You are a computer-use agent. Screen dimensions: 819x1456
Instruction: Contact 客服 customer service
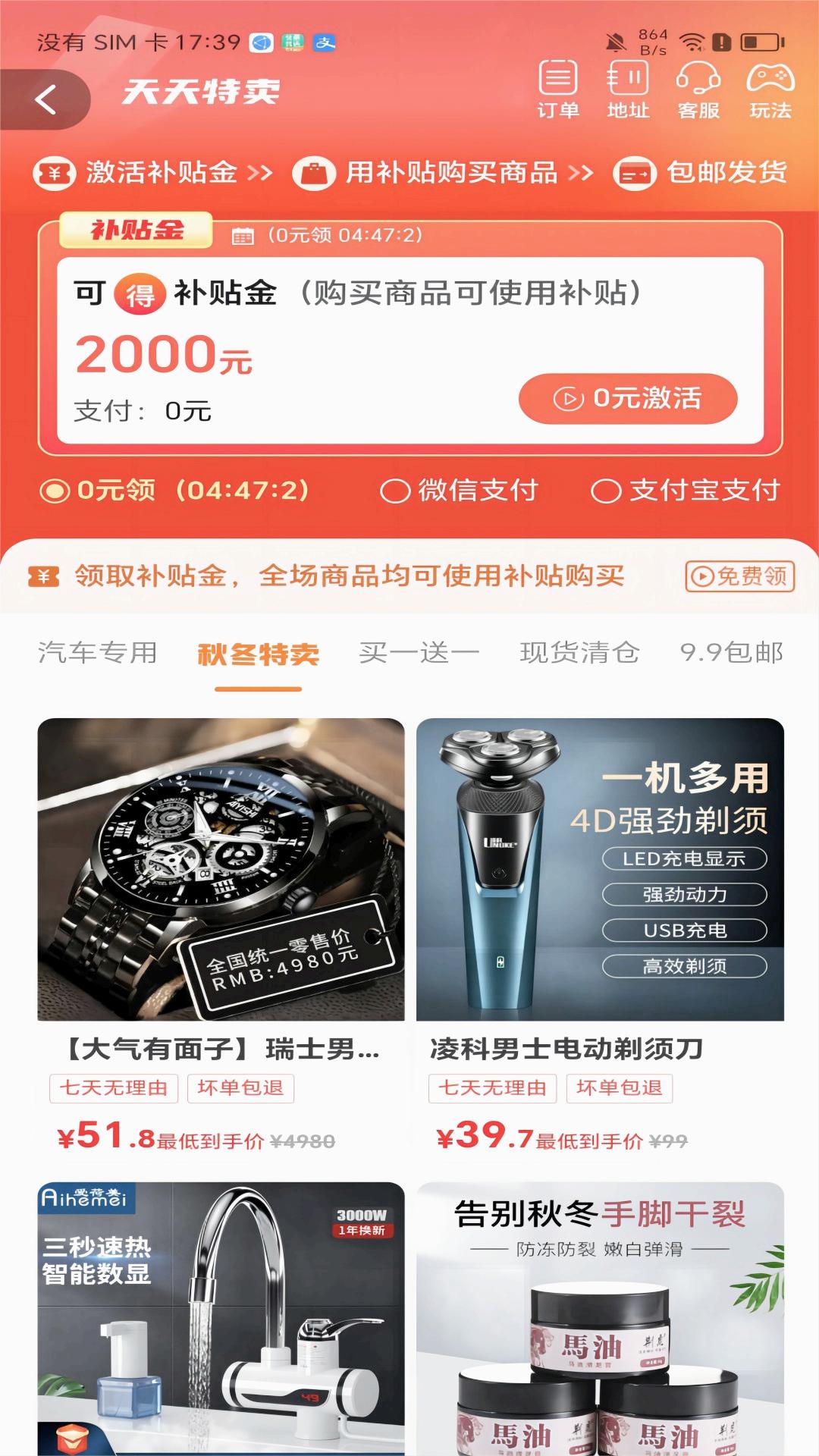coord(698,89)
